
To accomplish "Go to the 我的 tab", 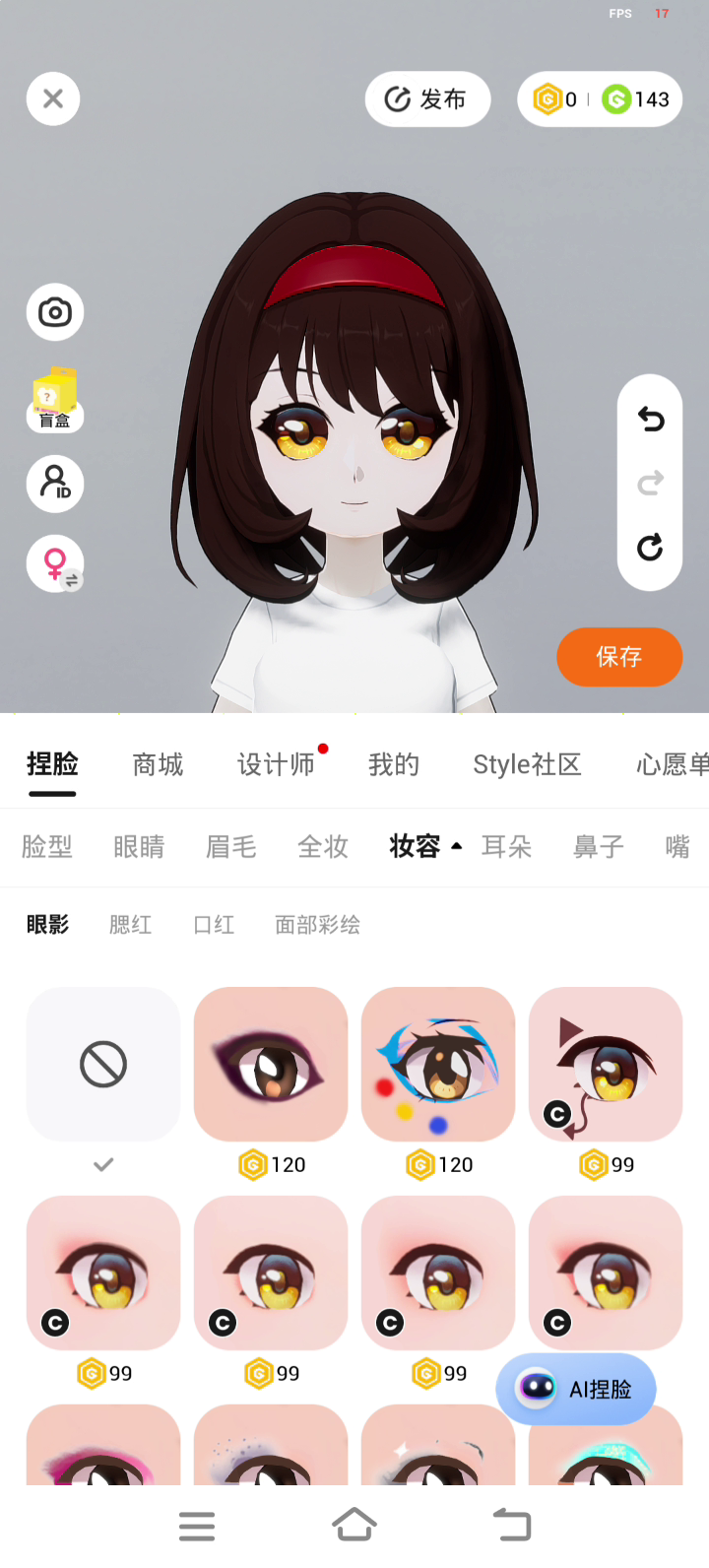I will [x=394, y=765].
